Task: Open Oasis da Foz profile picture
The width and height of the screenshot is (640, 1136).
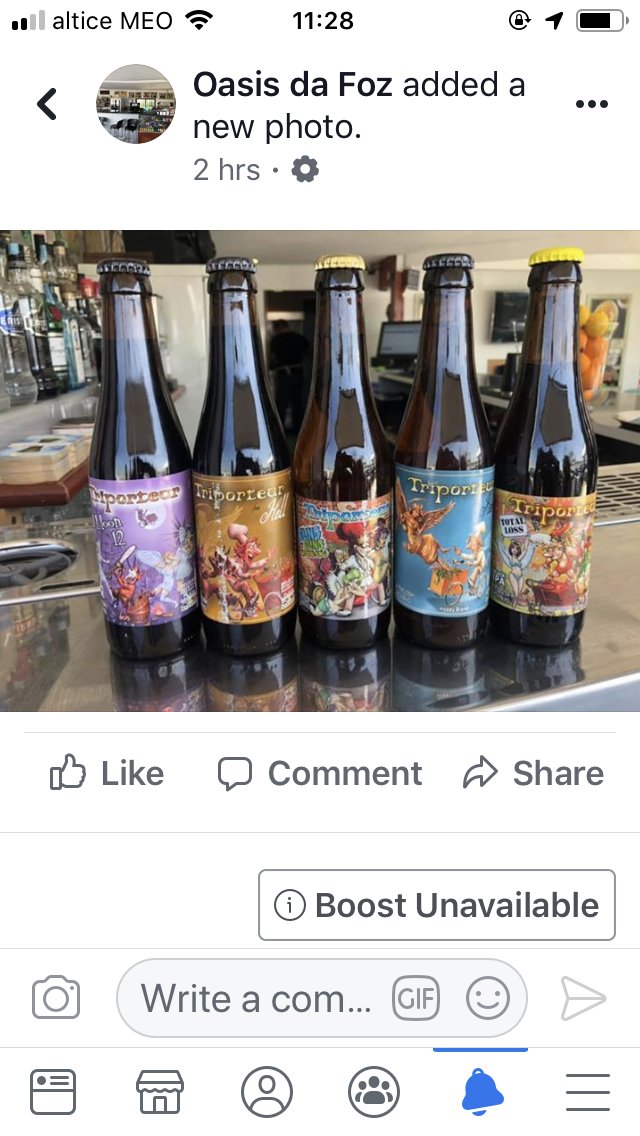Action: (135, 104)
